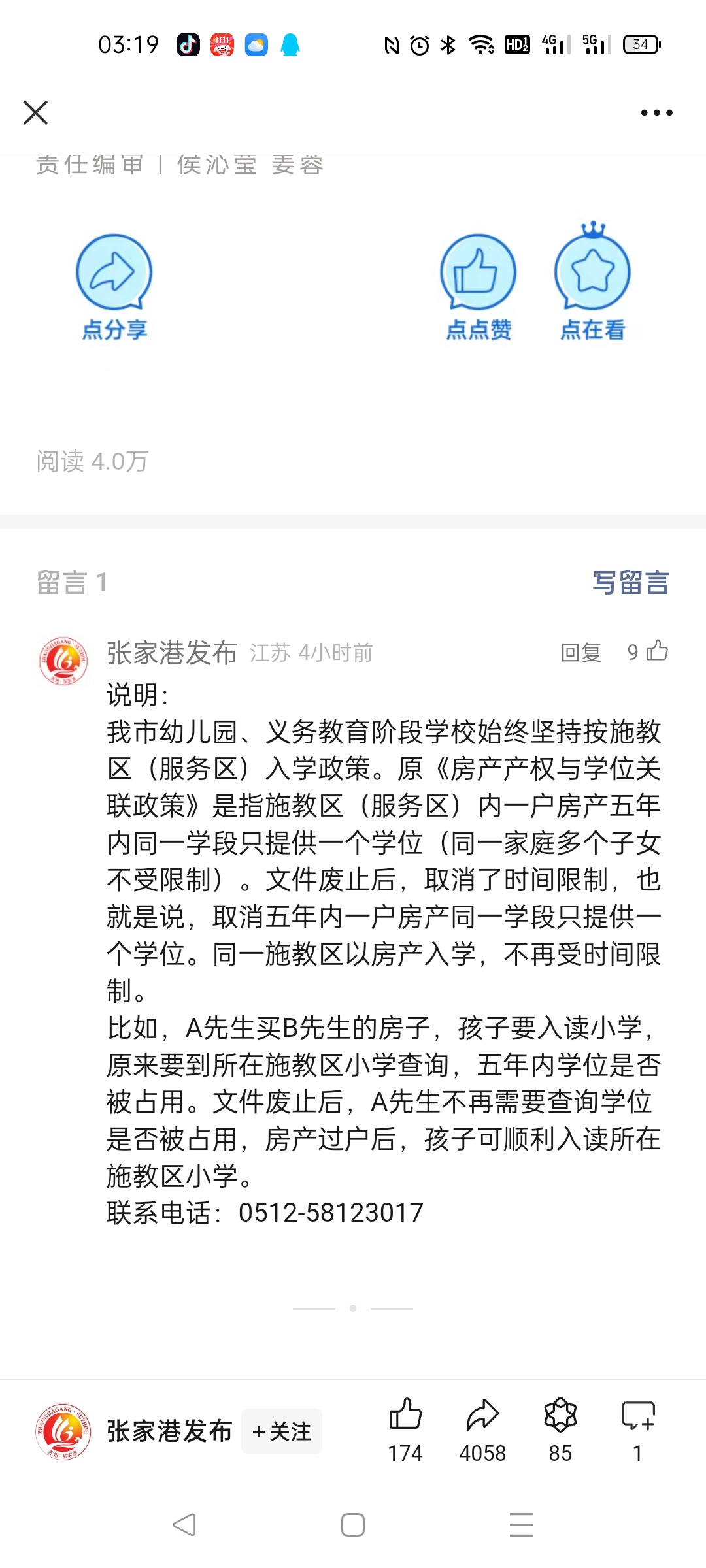Reply to 张家港发布's comment
Image resolution: width=706 pixels, height=1568 pixels.
pyautogui.click(x=580, y=652)
